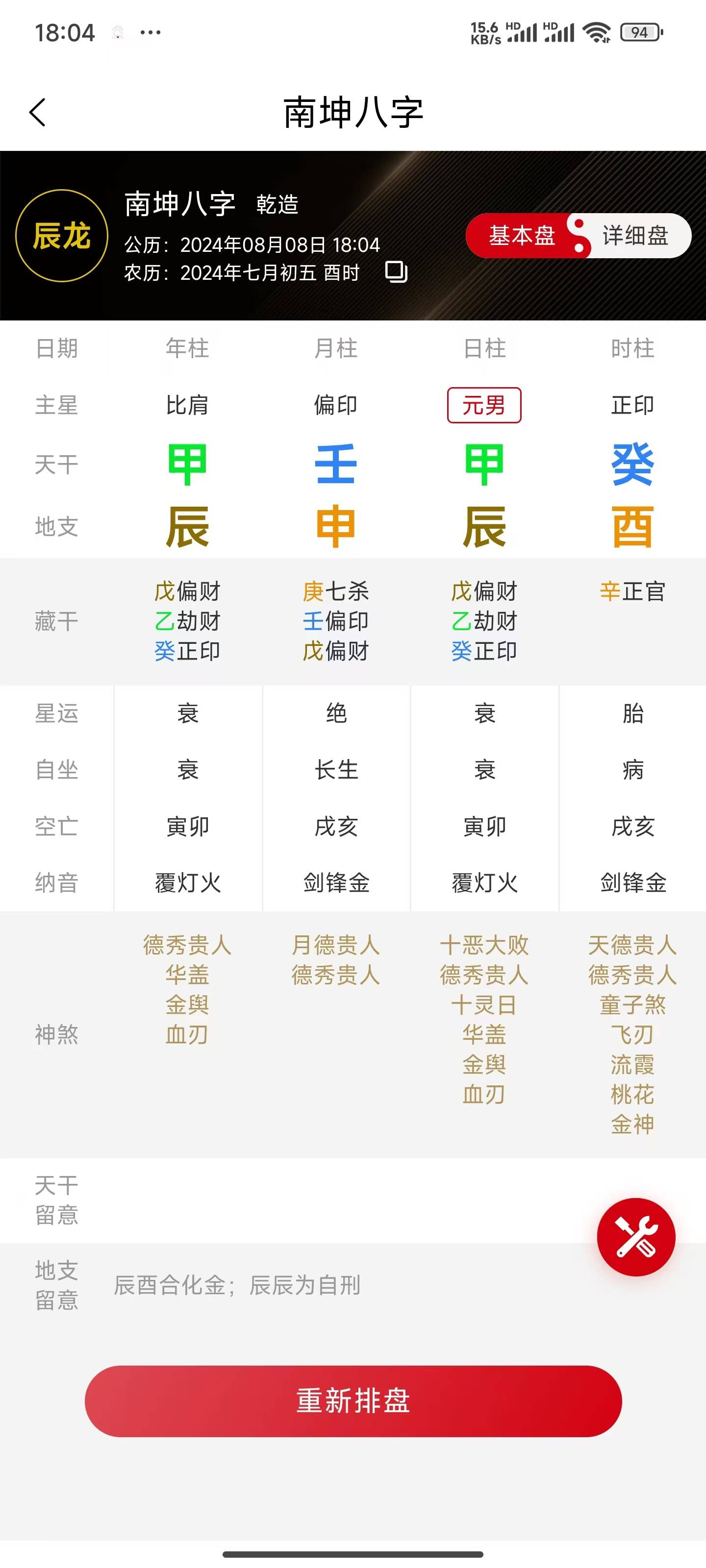Tap the 重新排盘 button
This screenshot has width=706, height=1568.
(353, 1400)
